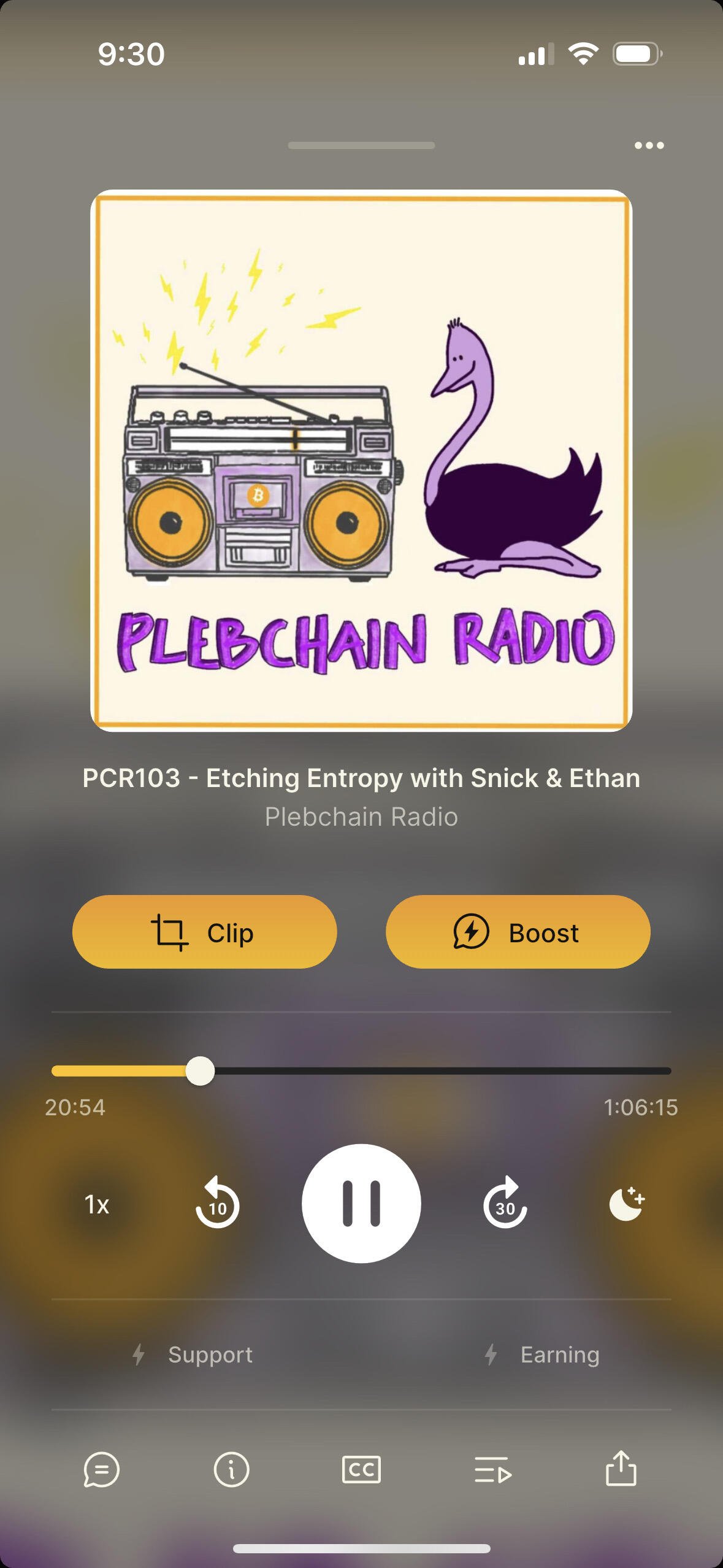Pause the episode playback
Viewport: 723px width, 1568px height.
coord(361,1204)
